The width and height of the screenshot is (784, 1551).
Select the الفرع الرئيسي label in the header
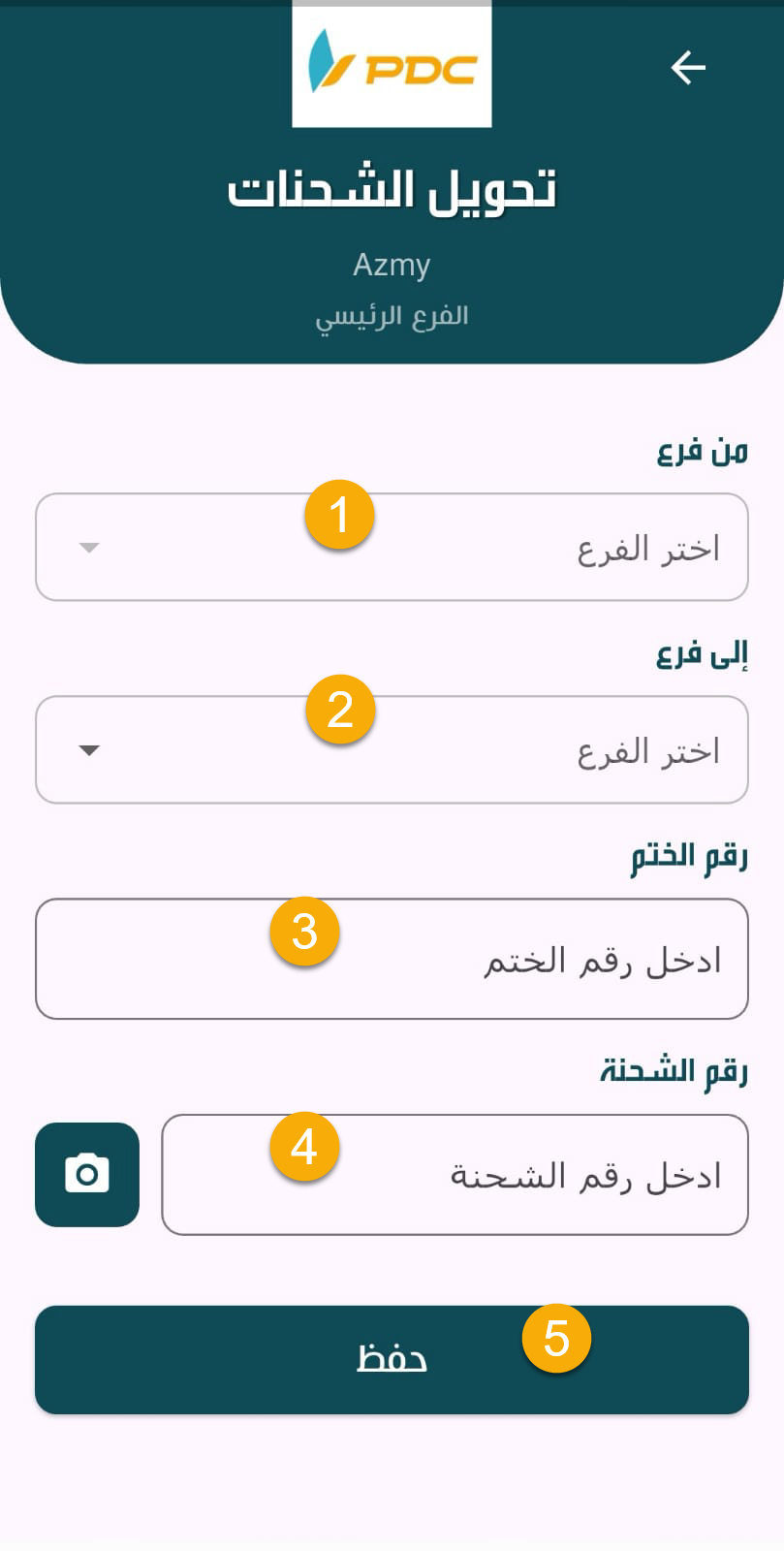(x=392, y=314)
